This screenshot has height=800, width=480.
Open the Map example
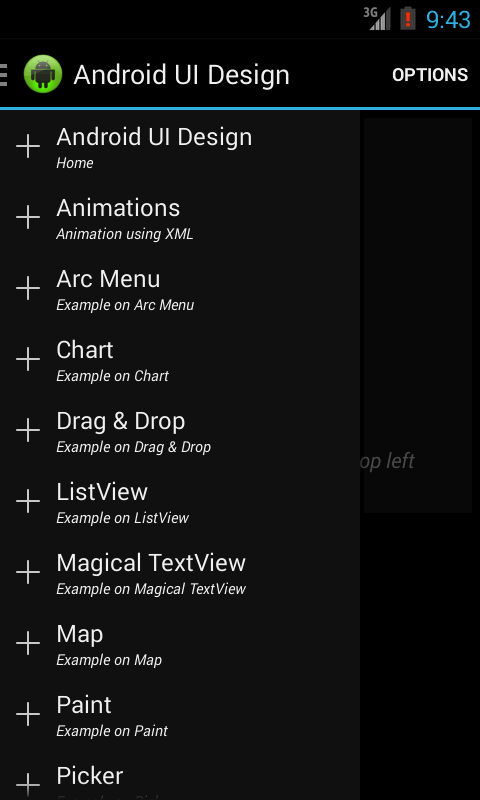coord(180,643)
